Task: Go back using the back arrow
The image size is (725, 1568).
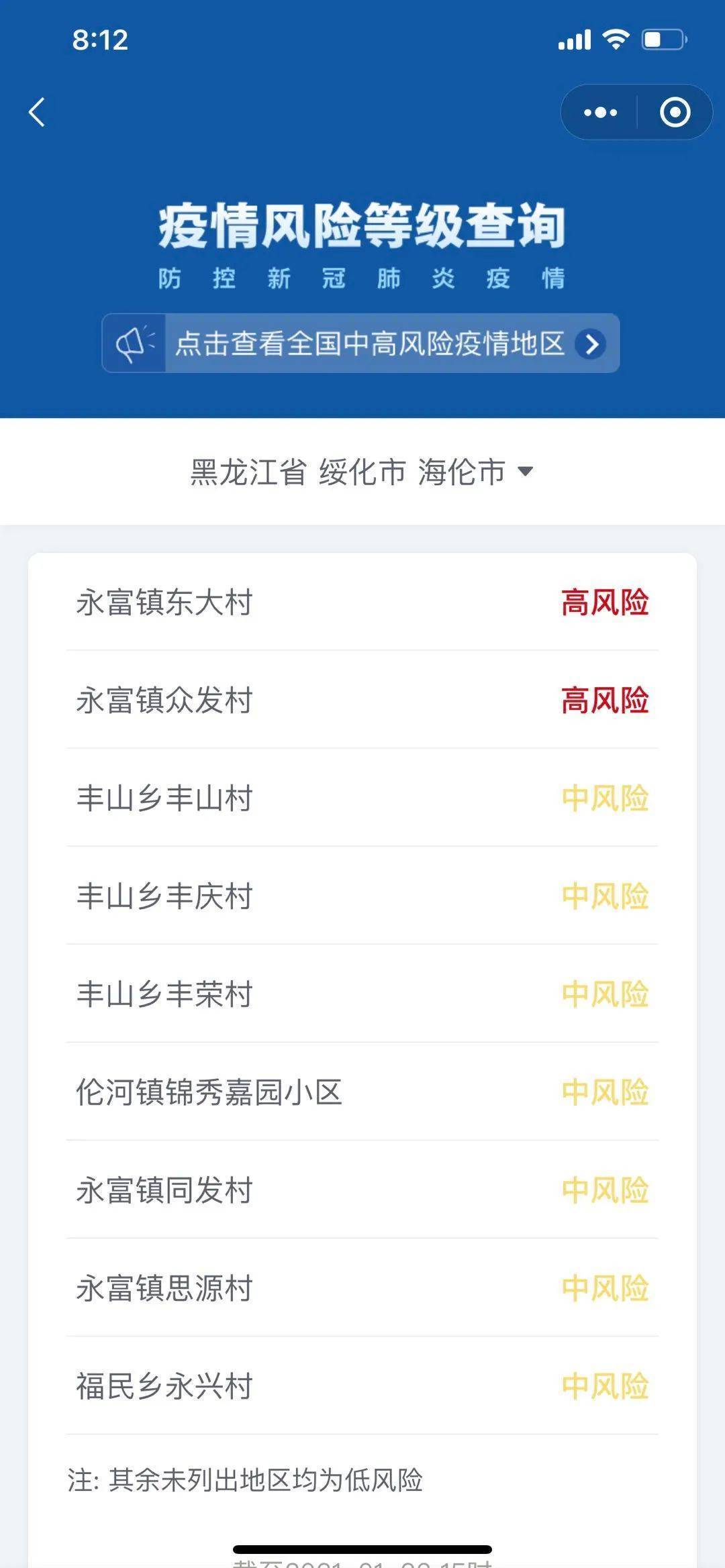Action: point(38,112)
